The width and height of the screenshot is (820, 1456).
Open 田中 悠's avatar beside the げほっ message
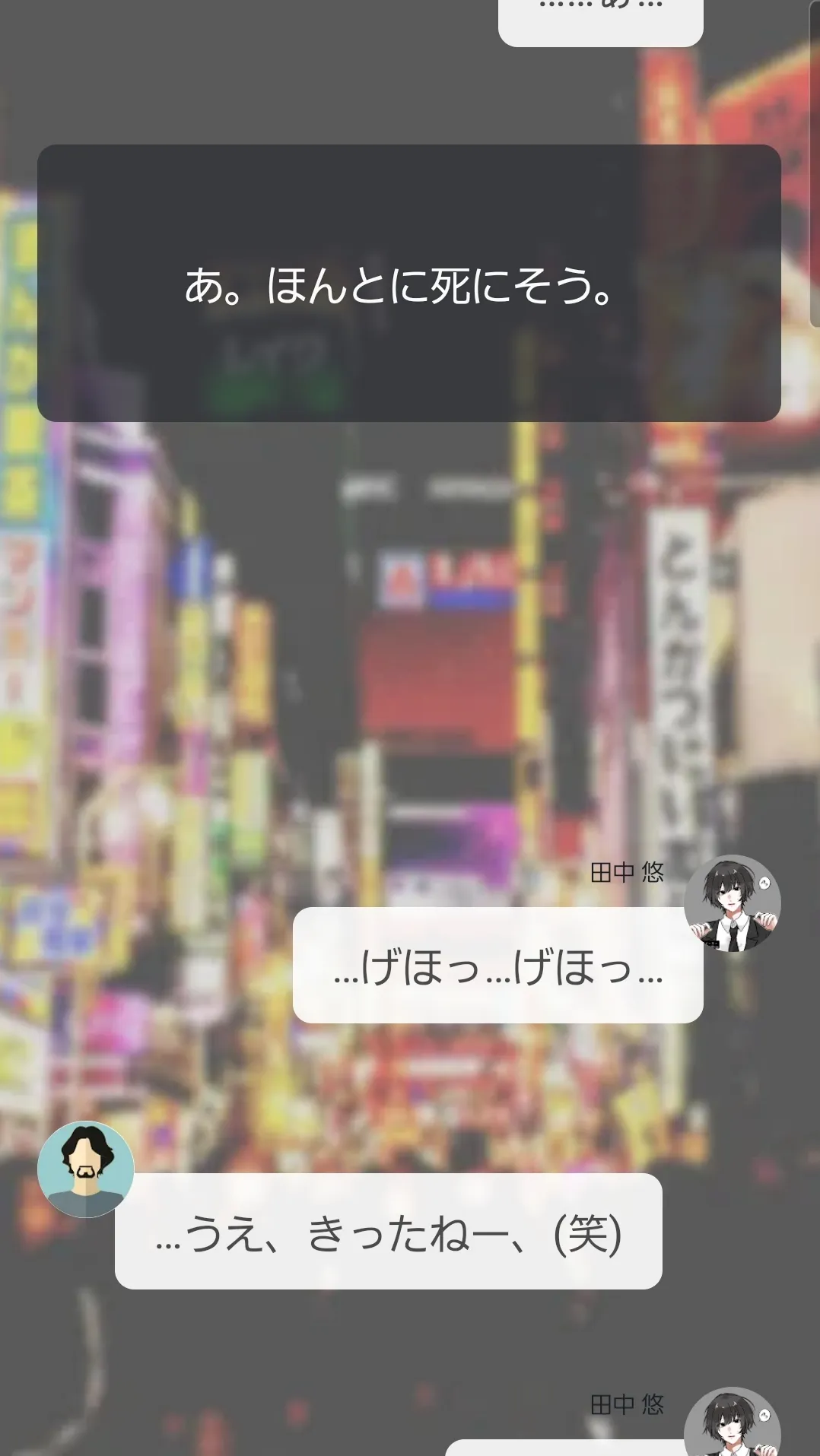pos(733,903)
